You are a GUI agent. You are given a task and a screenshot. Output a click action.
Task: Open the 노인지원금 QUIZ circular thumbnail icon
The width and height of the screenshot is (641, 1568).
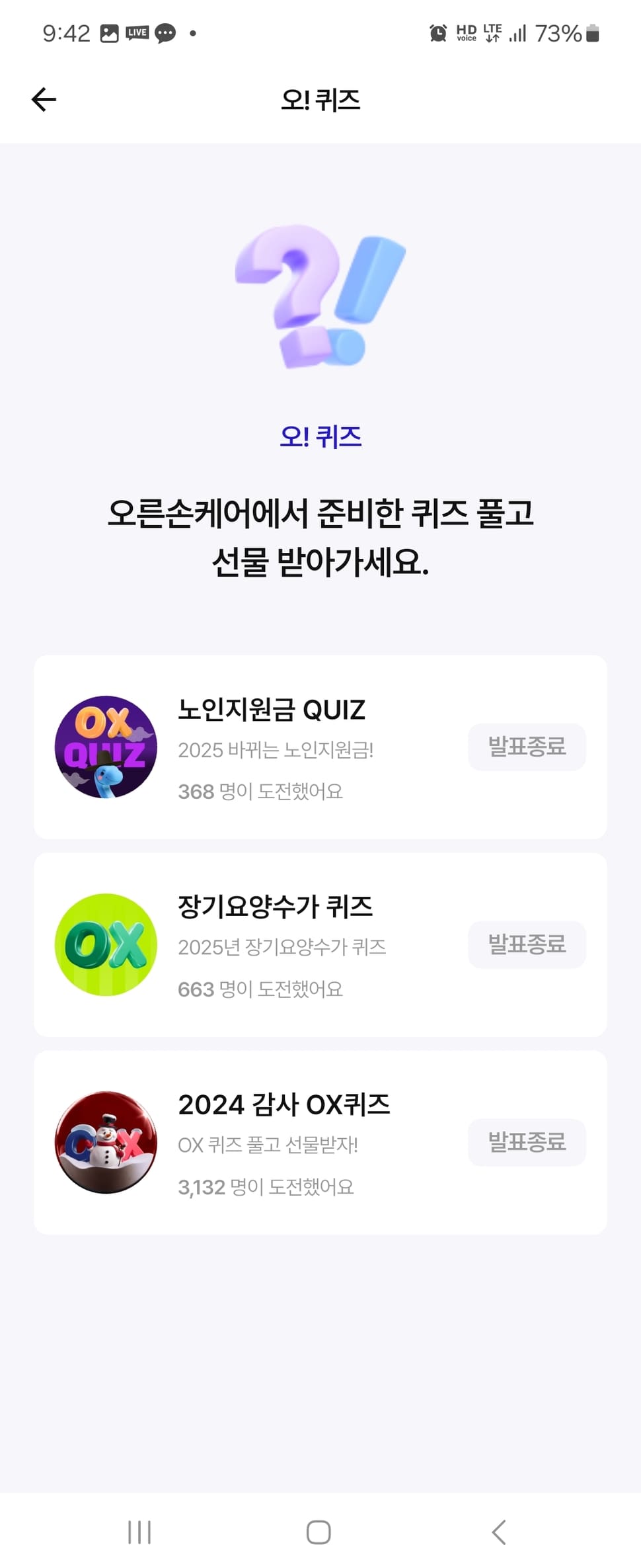[106, 748]
